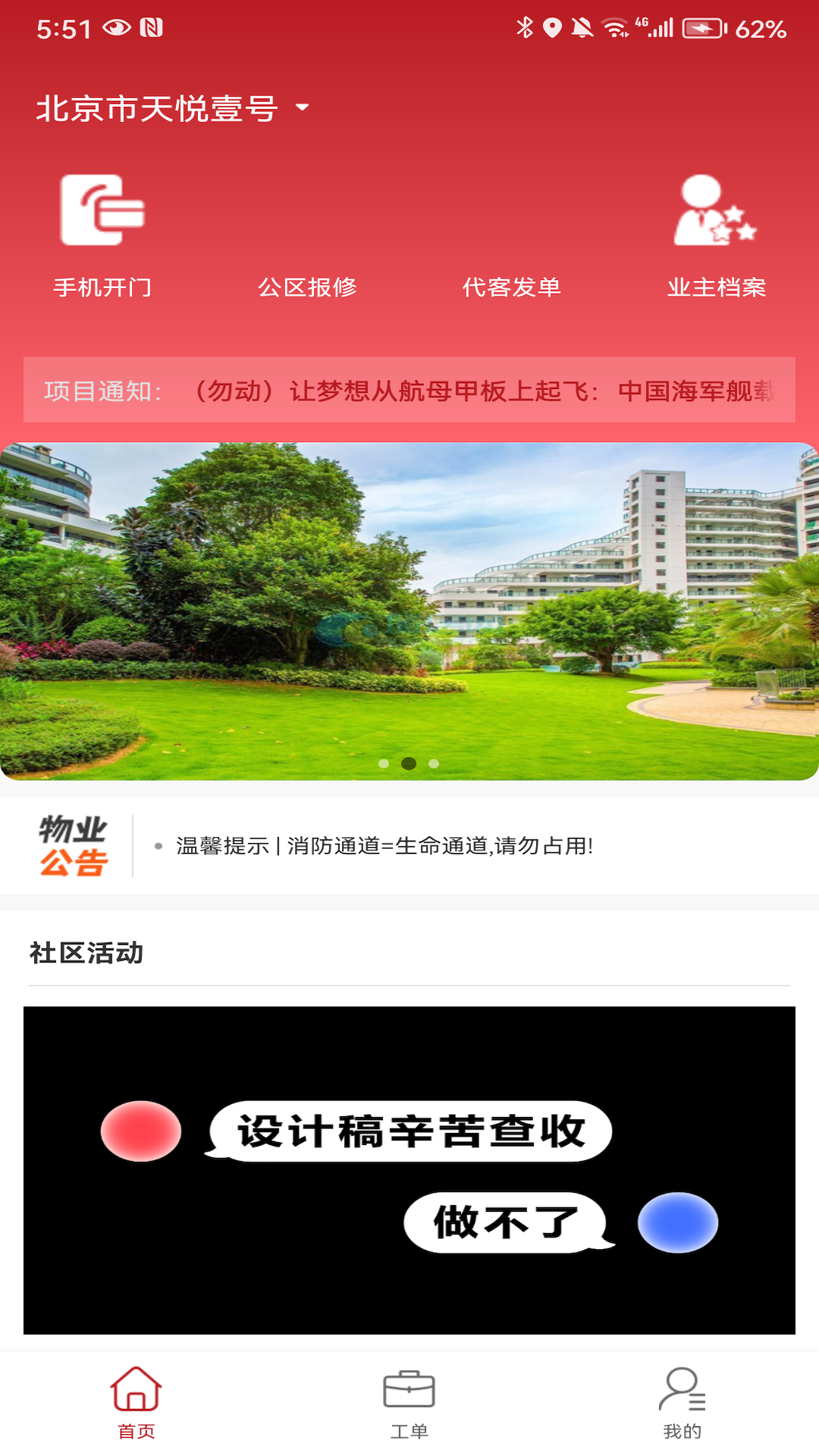819x1456 pixels.
Task: Switch to the 工单 tab
Action: tap(409, 1410)
